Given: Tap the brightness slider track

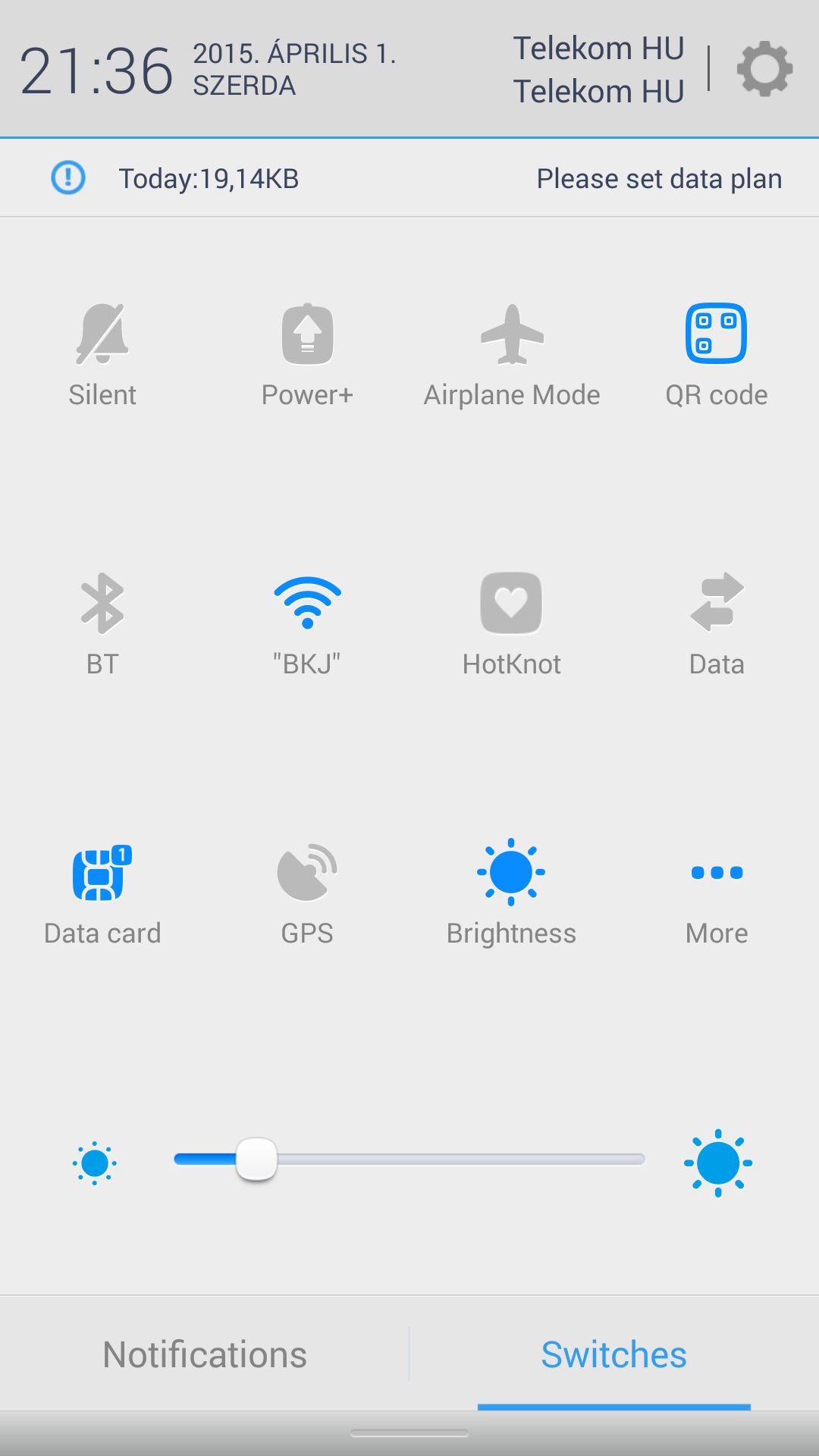Looking at the screenshot, I should tap(409, 1159).
